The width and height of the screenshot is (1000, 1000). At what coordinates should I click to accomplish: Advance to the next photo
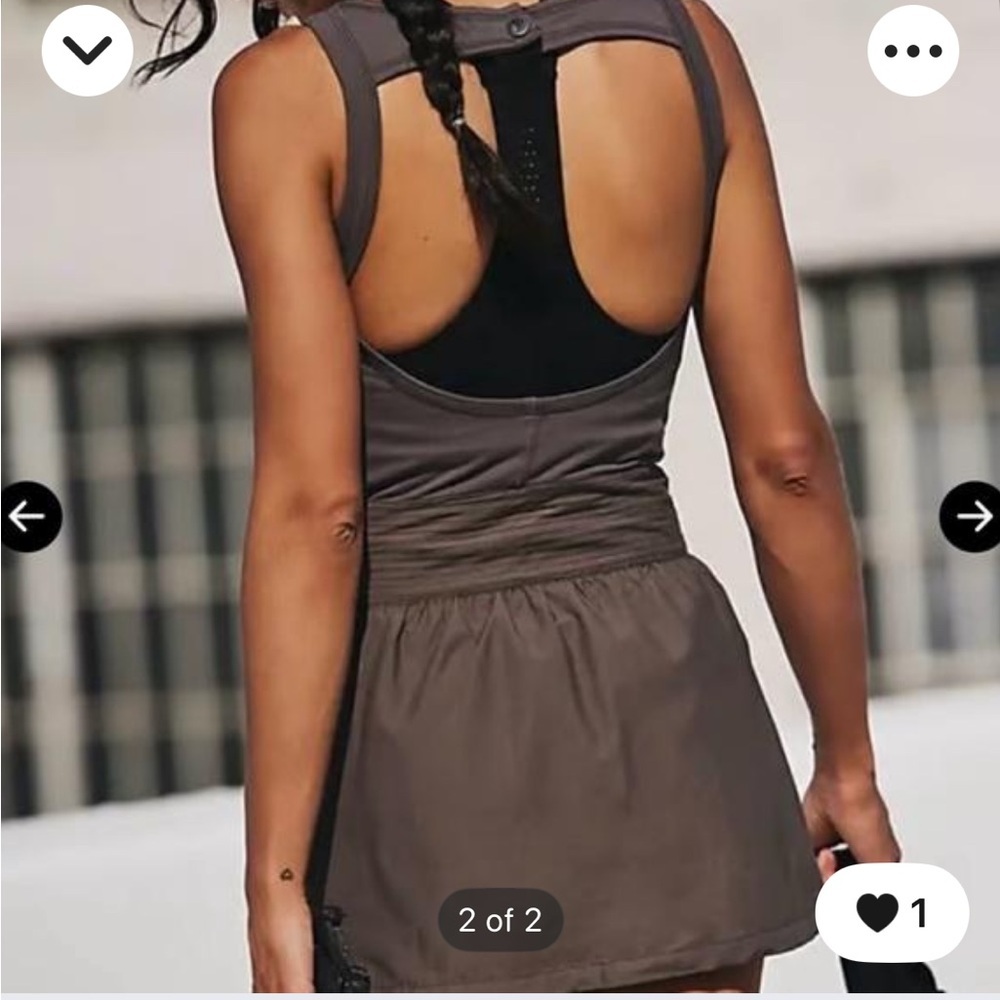click(x=971, y=516)
